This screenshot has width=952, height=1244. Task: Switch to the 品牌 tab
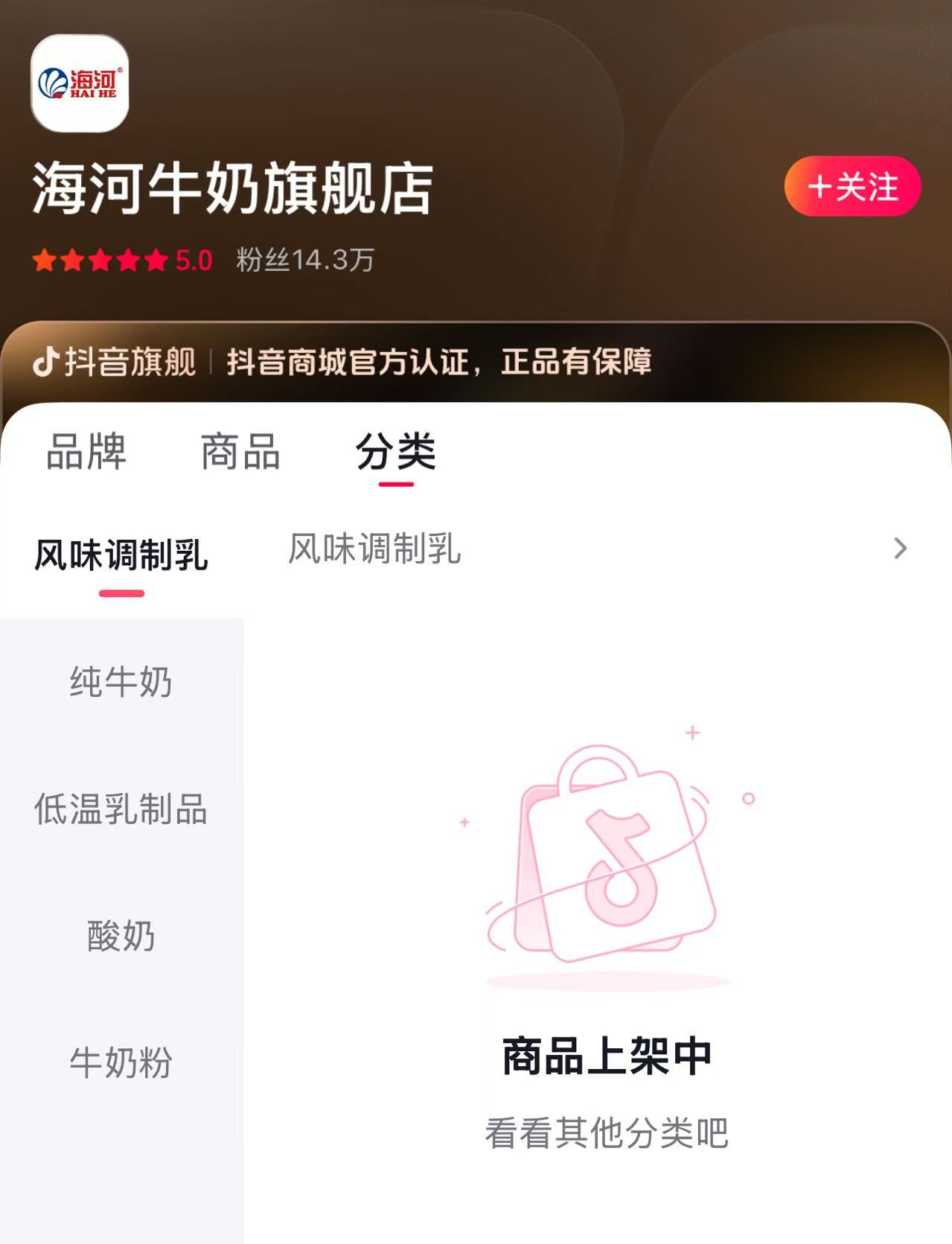[x=86, y=451]
